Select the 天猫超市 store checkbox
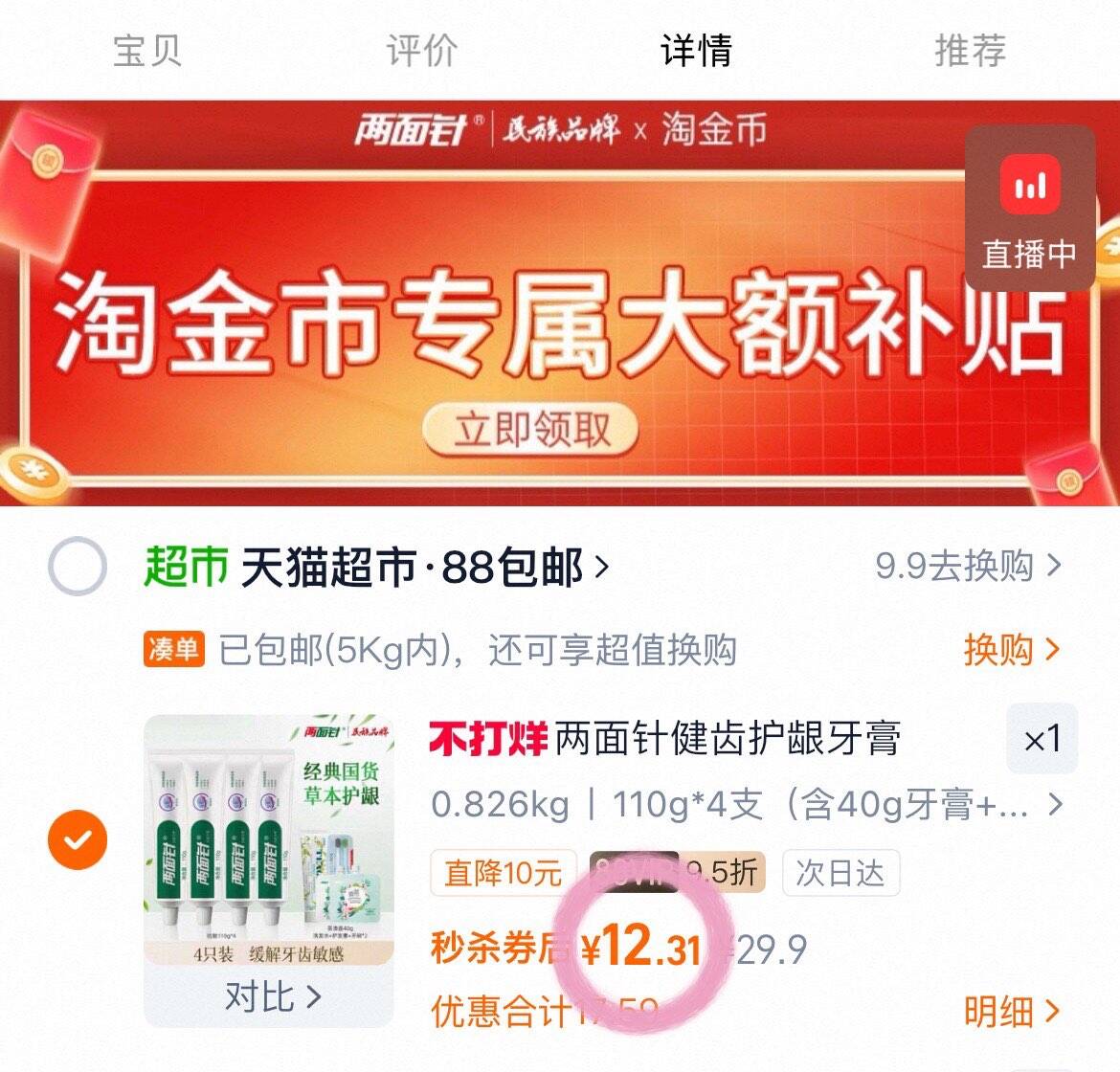Image resolution: width=1120 pixels, height=1072 pixels. (x=78, y=567)
